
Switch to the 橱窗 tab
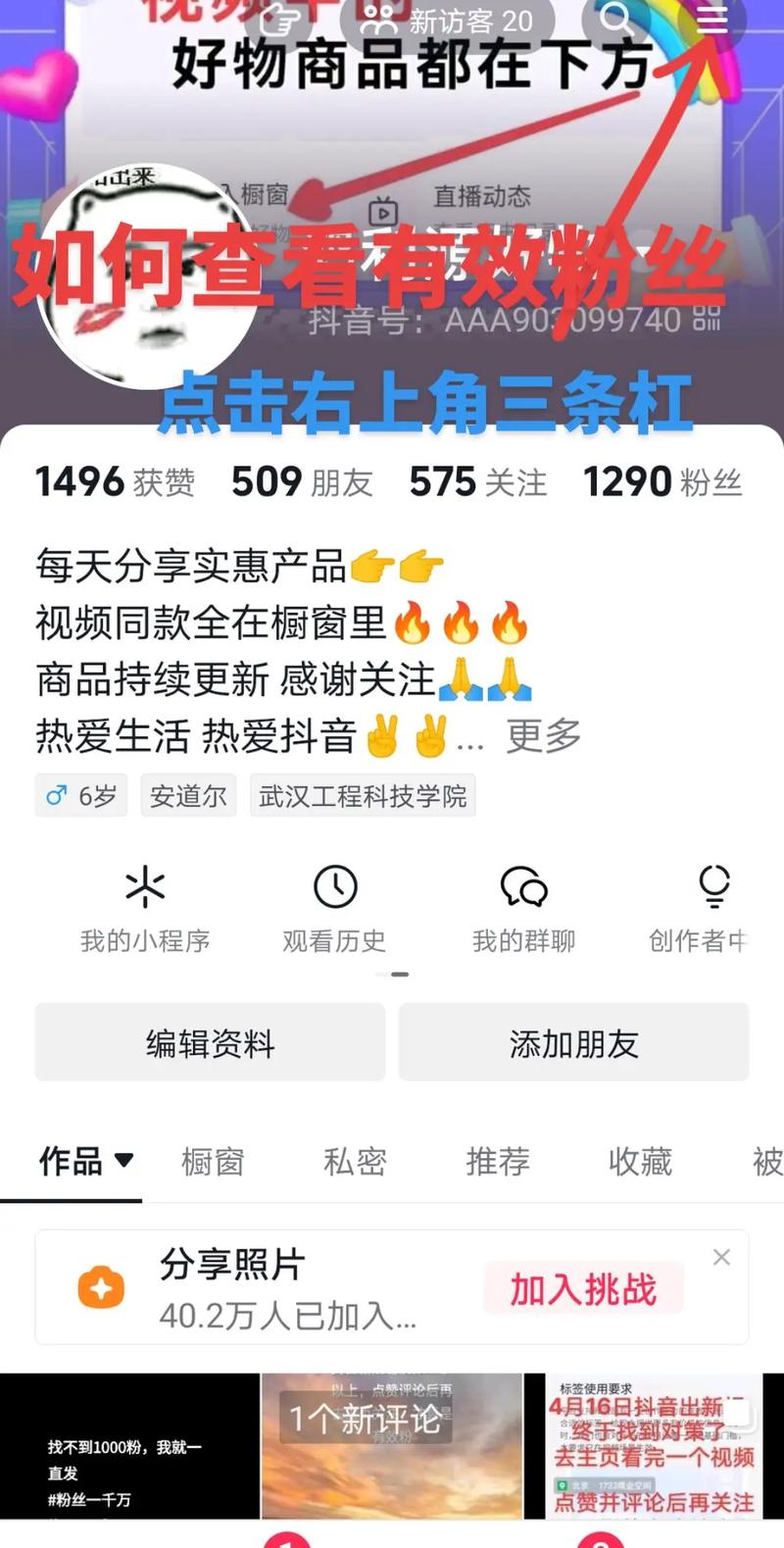coord(213,1162)
